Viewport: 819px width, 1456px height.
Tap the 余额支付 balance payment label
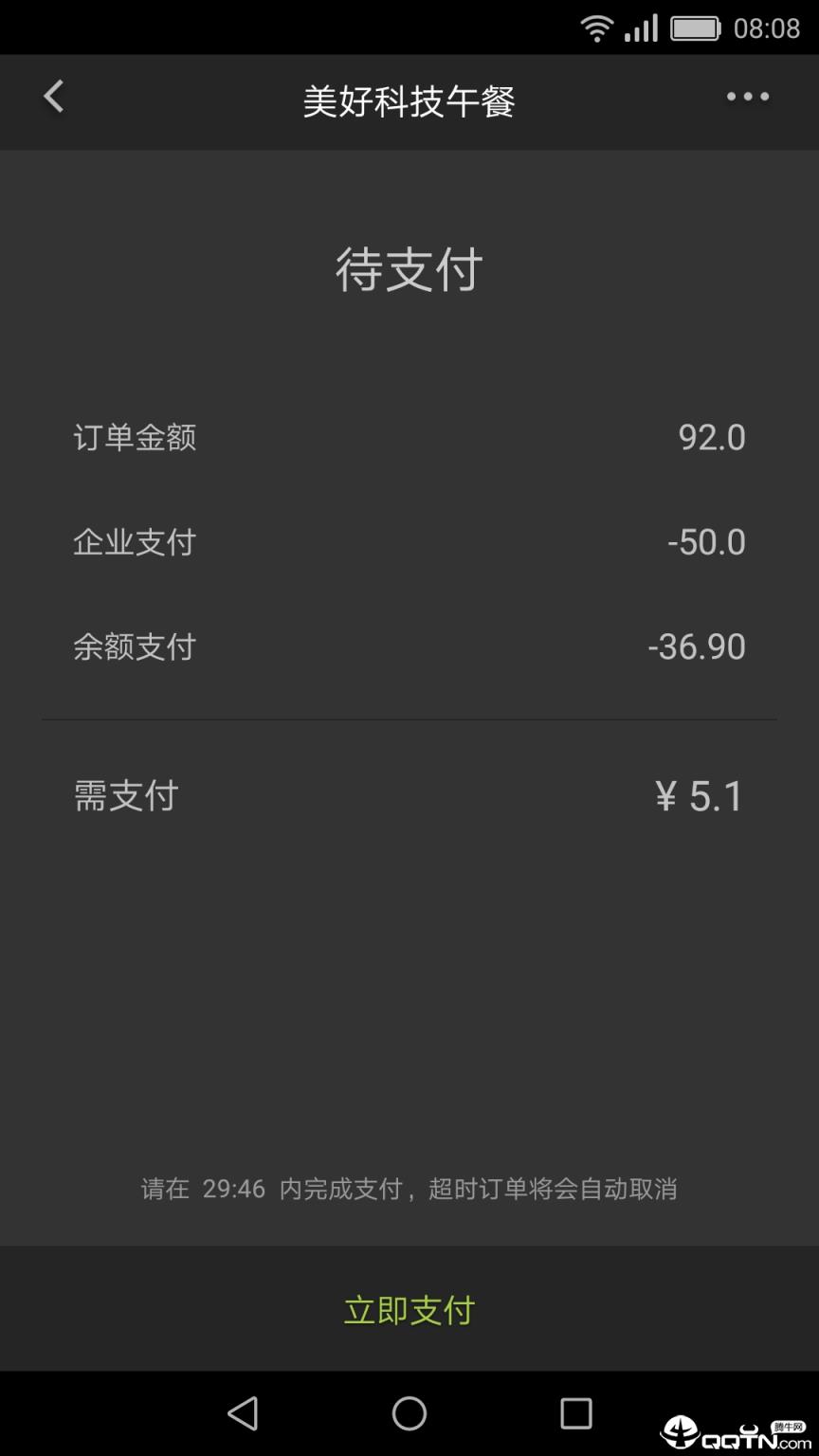click(135, 646)
